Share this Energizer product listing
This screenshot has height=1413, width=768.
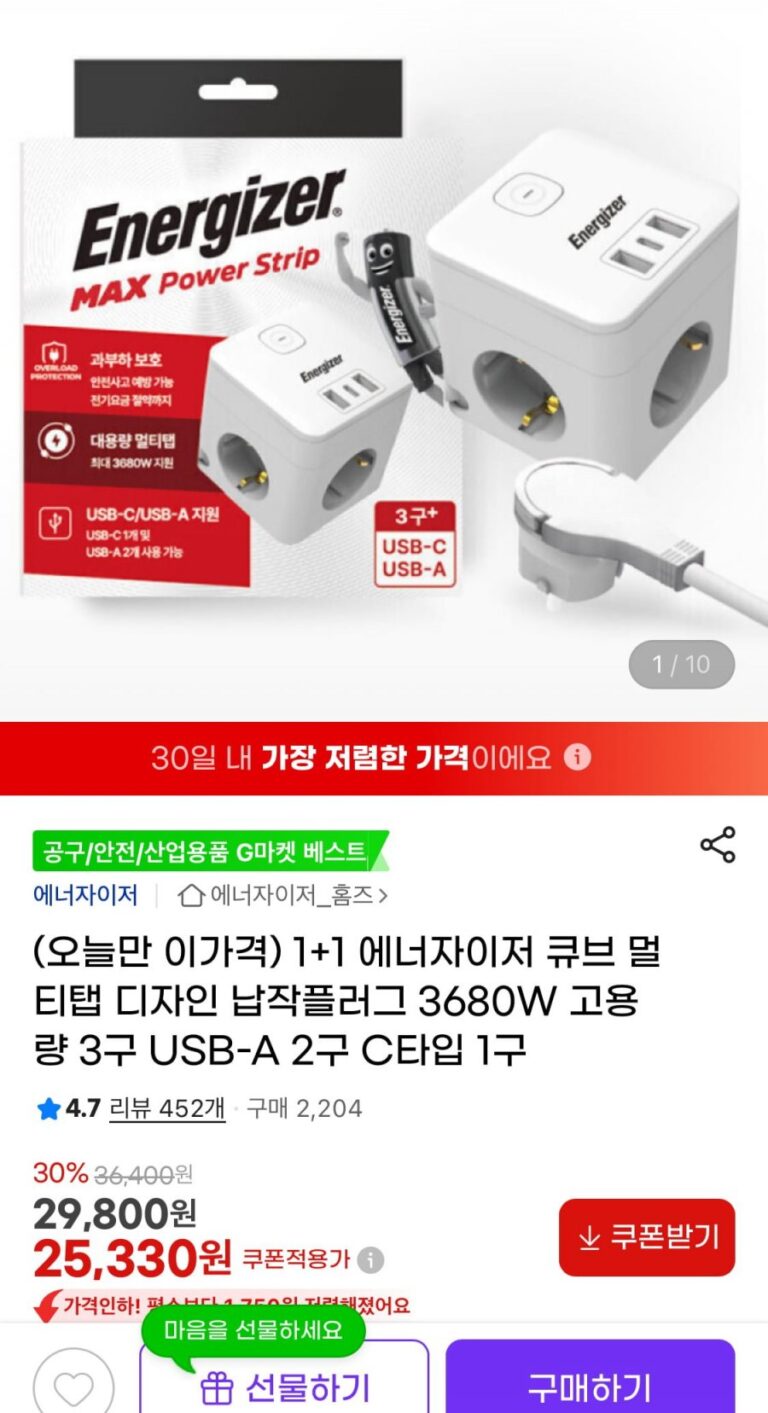[717, 845]
